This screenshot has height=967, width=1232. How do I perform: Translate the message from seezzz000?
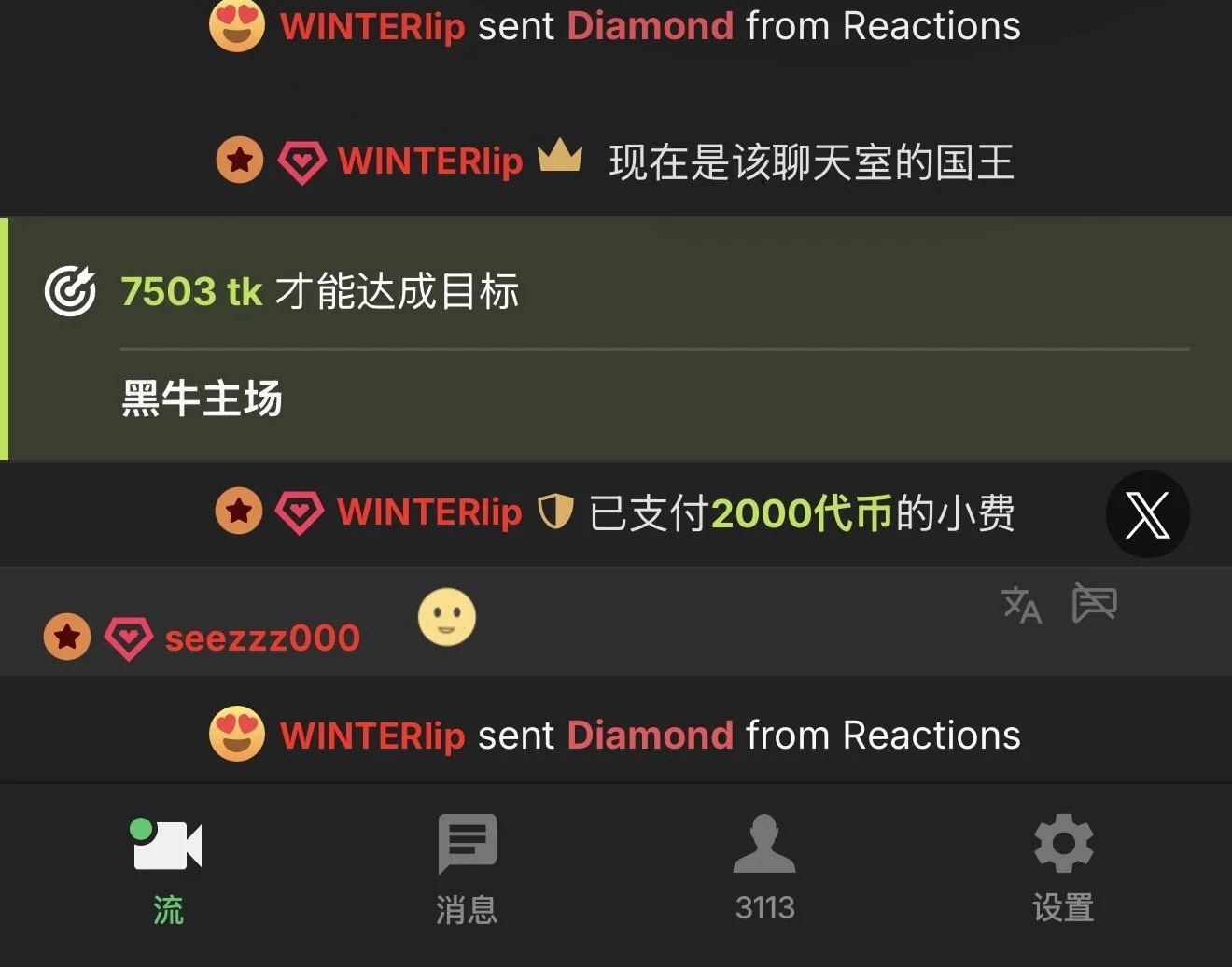tap(1021, 605)
